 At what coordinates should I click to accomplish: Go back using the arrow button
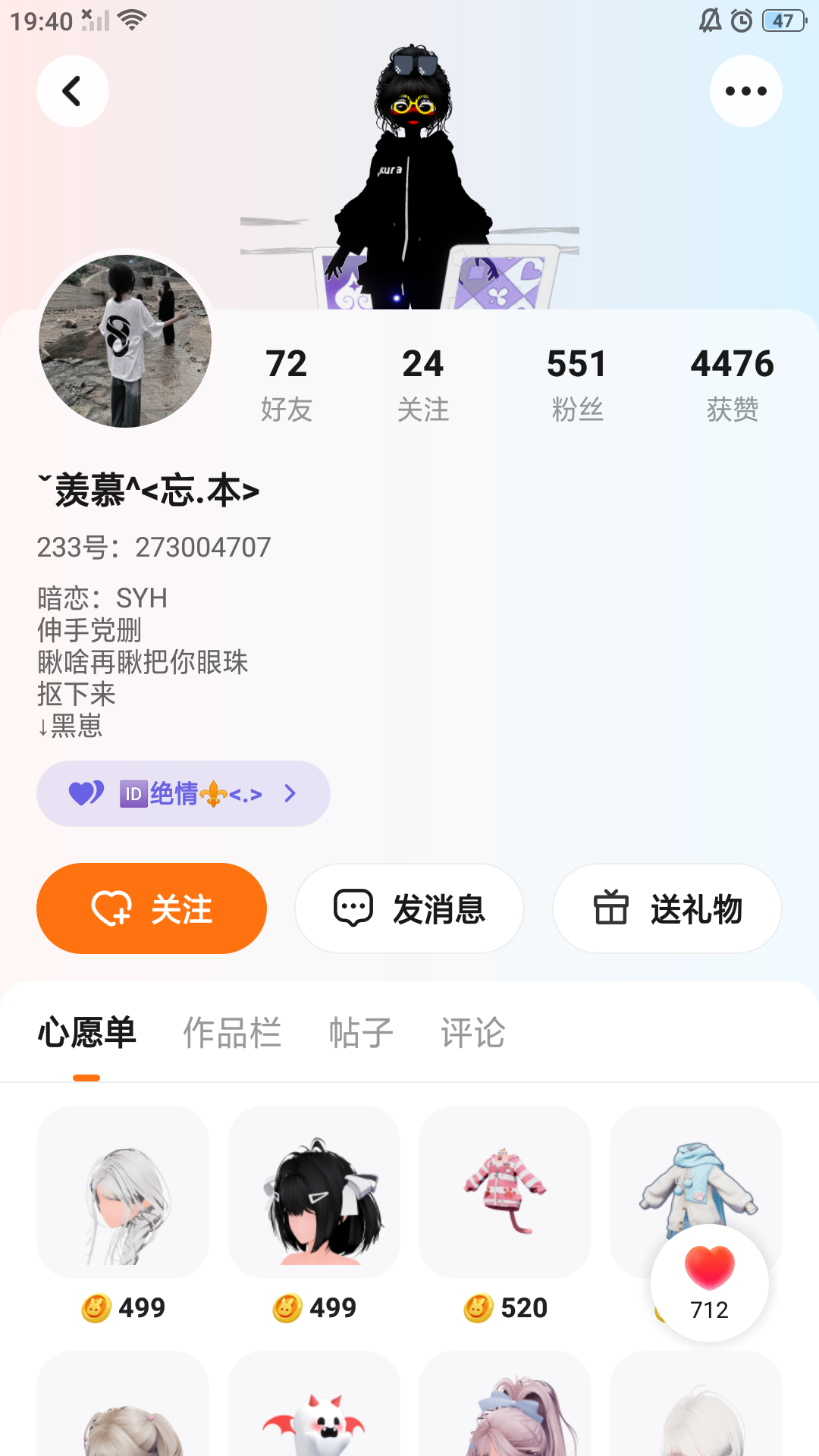tap(72, 91)
